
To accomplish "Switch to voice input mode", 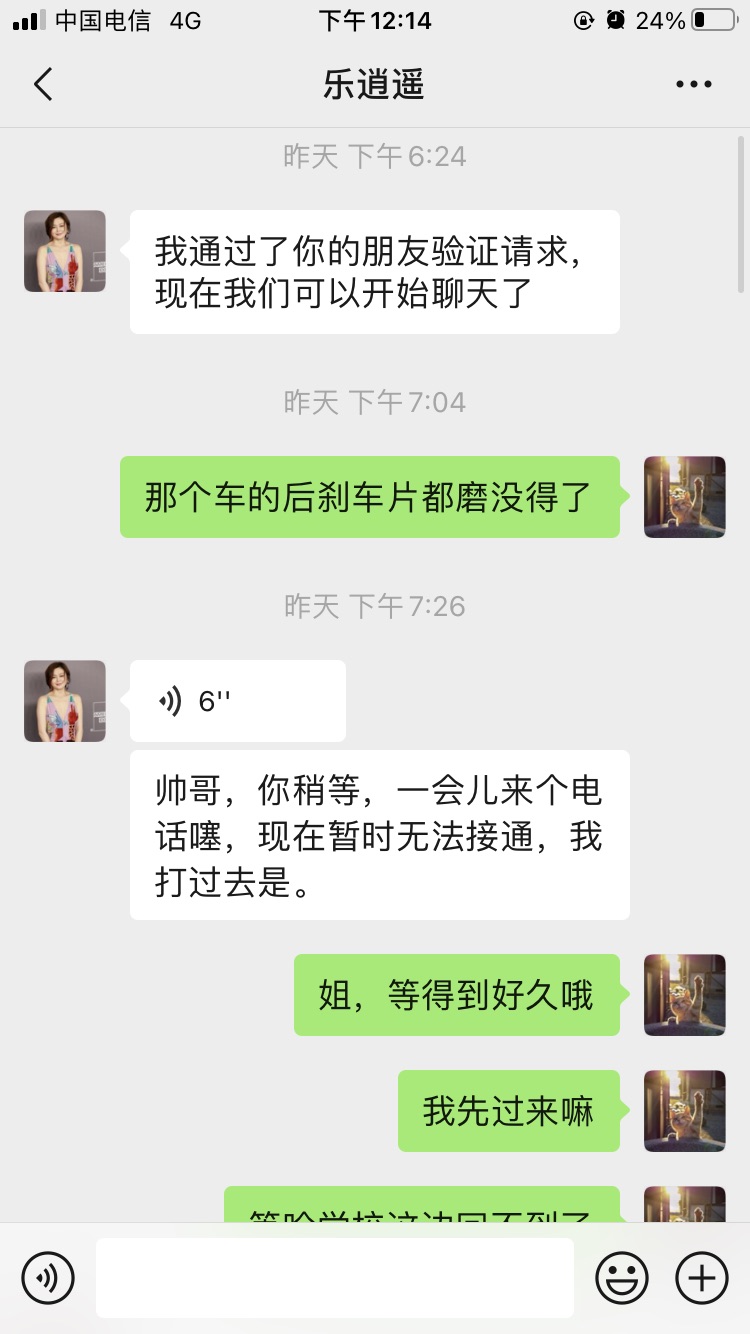I will 48,1278.
